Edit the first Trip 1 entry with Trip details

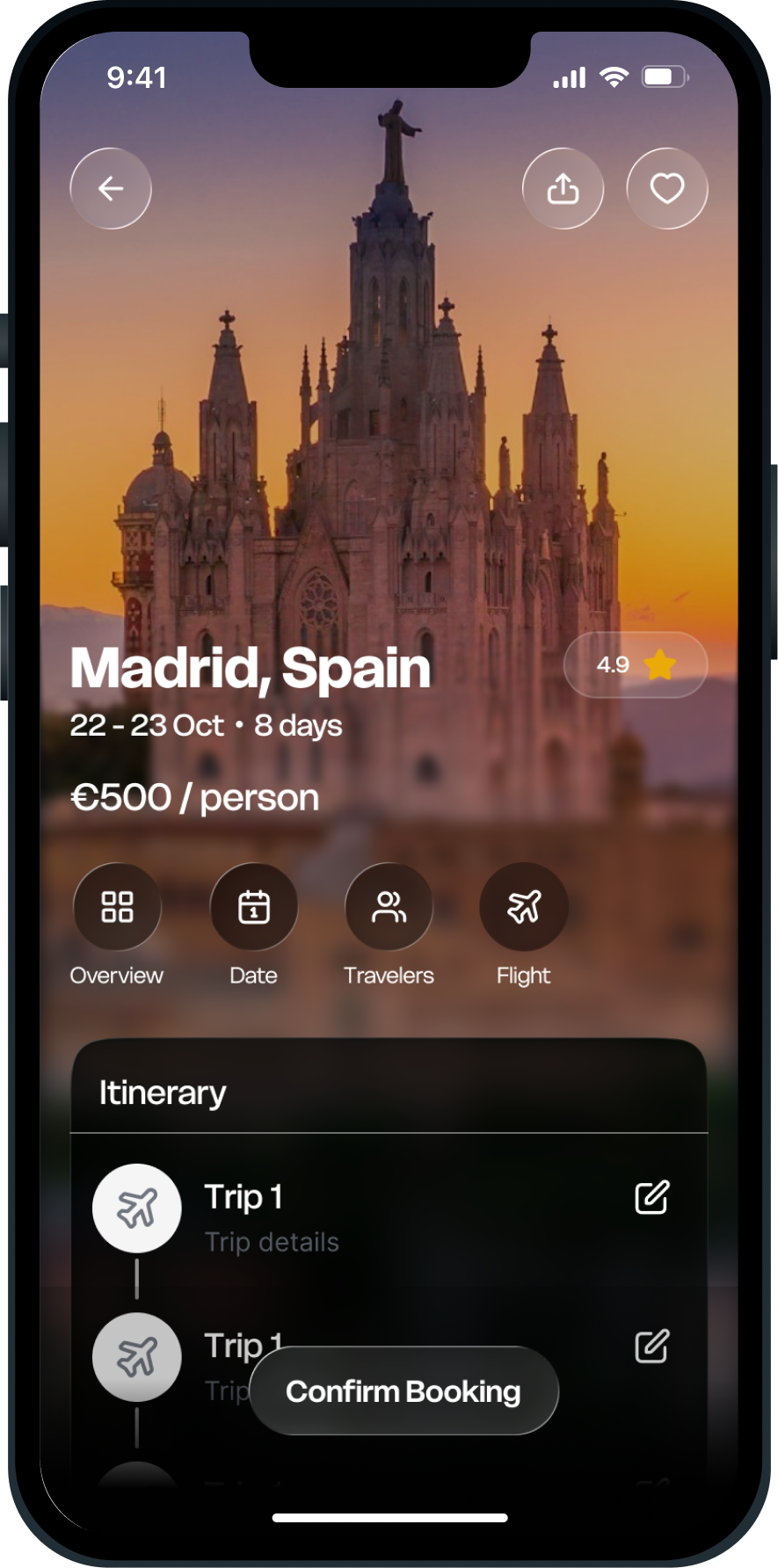[651, 1197]
